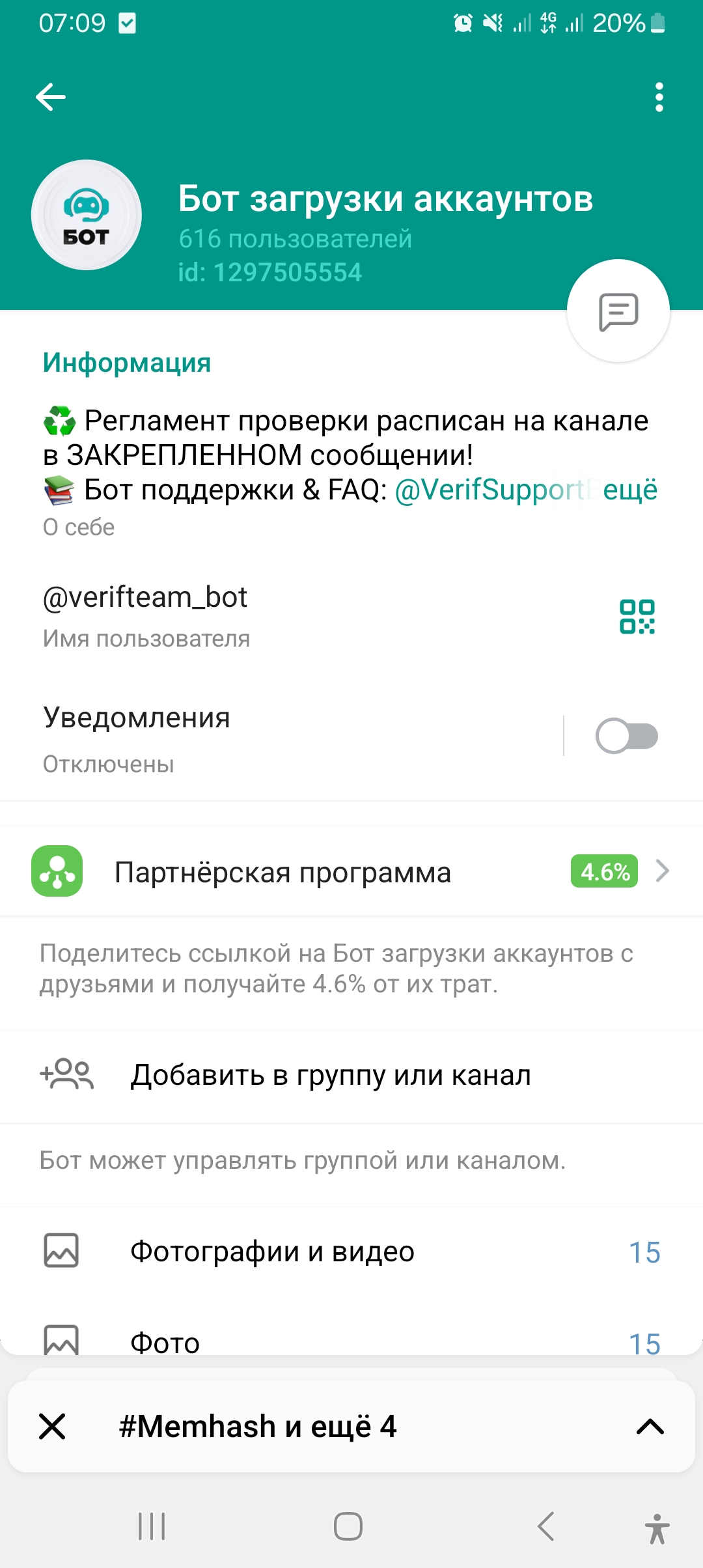The width and height of the screenshot is (703, 1568).
Task: Tap the @verifteam_bot username row
Action: 260,615
